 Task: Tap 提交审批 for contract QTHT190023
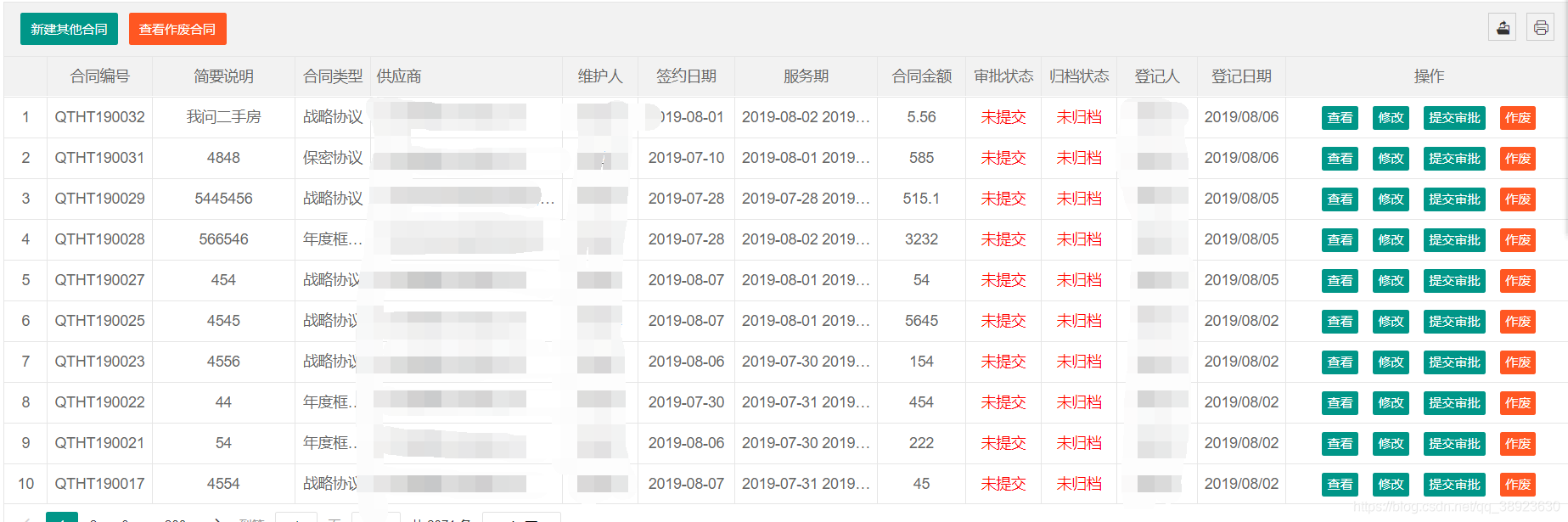click(1453, 362)
